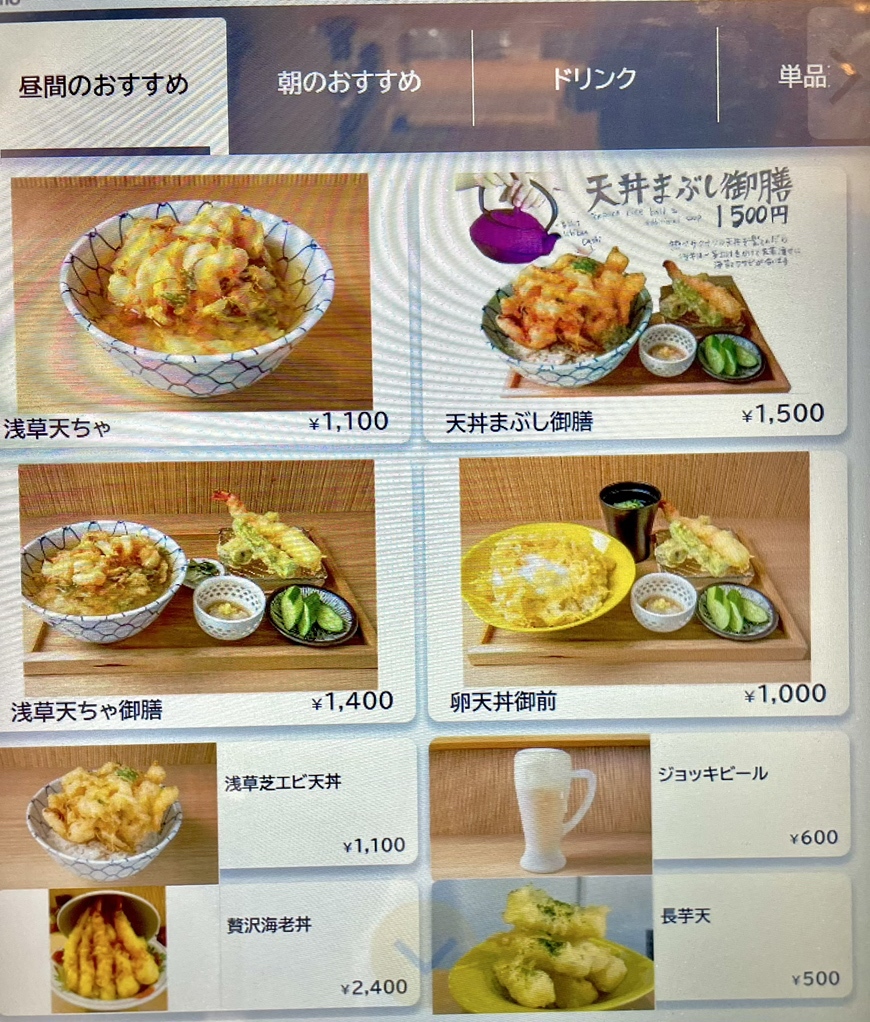This screenshot has height=1022, width=870.
Task: Order the 贅沢海老丼 priced ¥2,400
Action: pyautogui.click(x=312, y=950)
